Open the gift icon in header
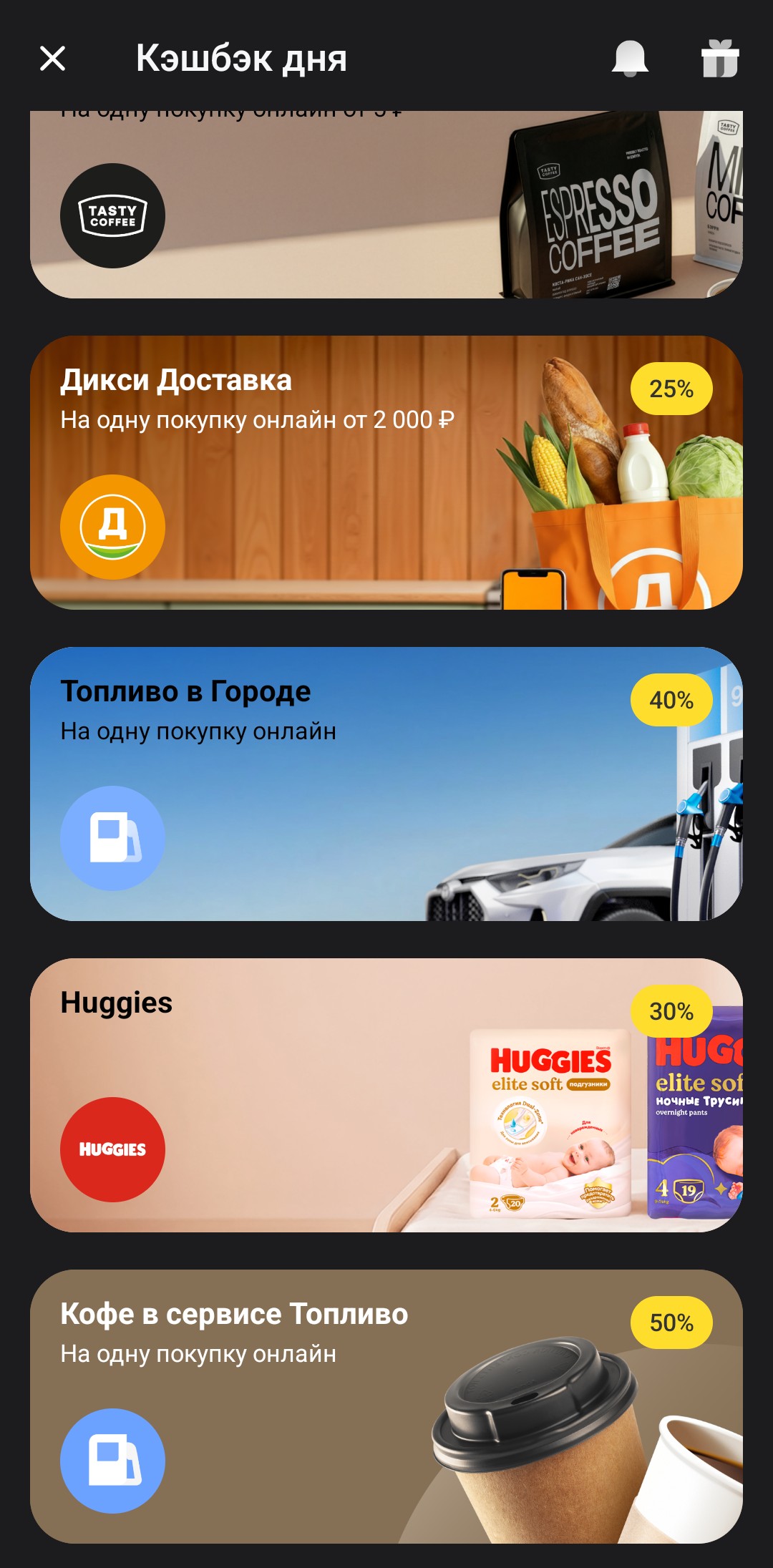This screenshot has width=773, height=1568. coord(719,59)
